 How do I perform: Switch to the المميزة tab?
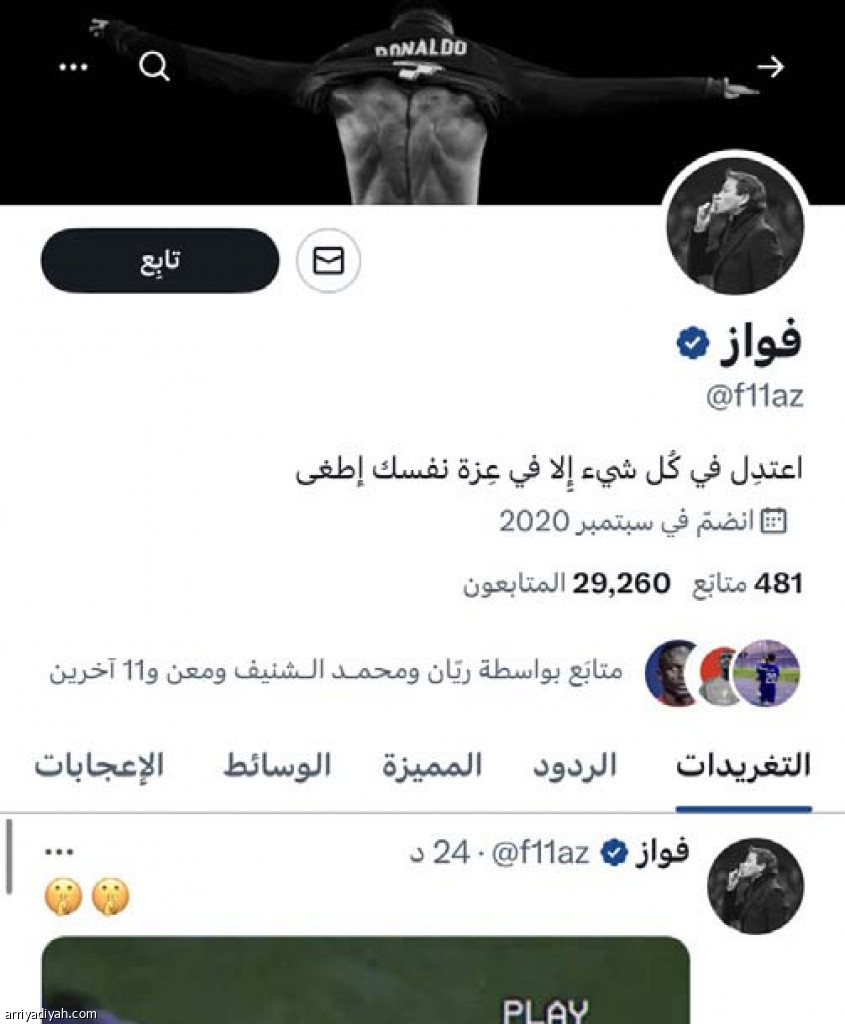click(432, 767)
